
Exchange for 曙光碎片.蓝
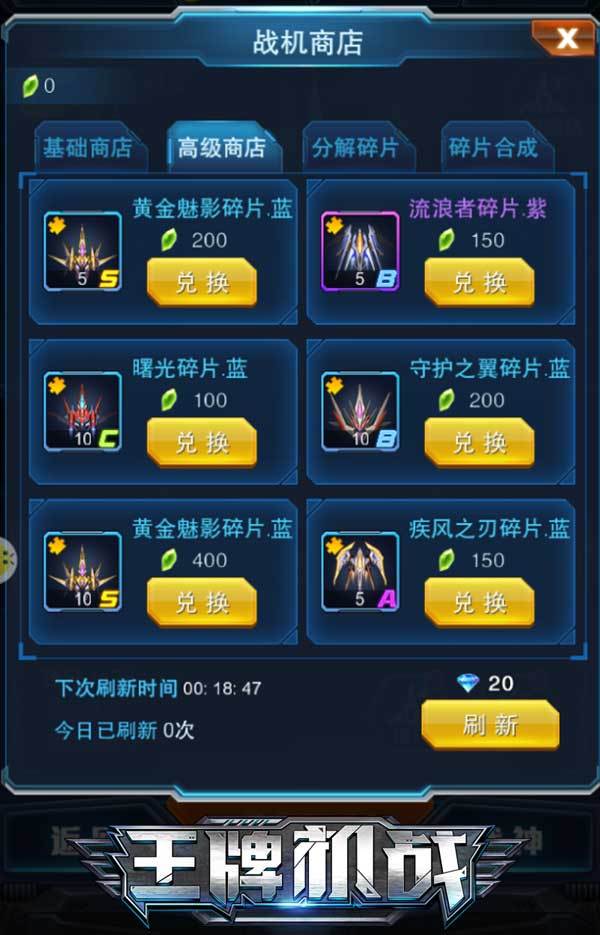tap(202, 442)
